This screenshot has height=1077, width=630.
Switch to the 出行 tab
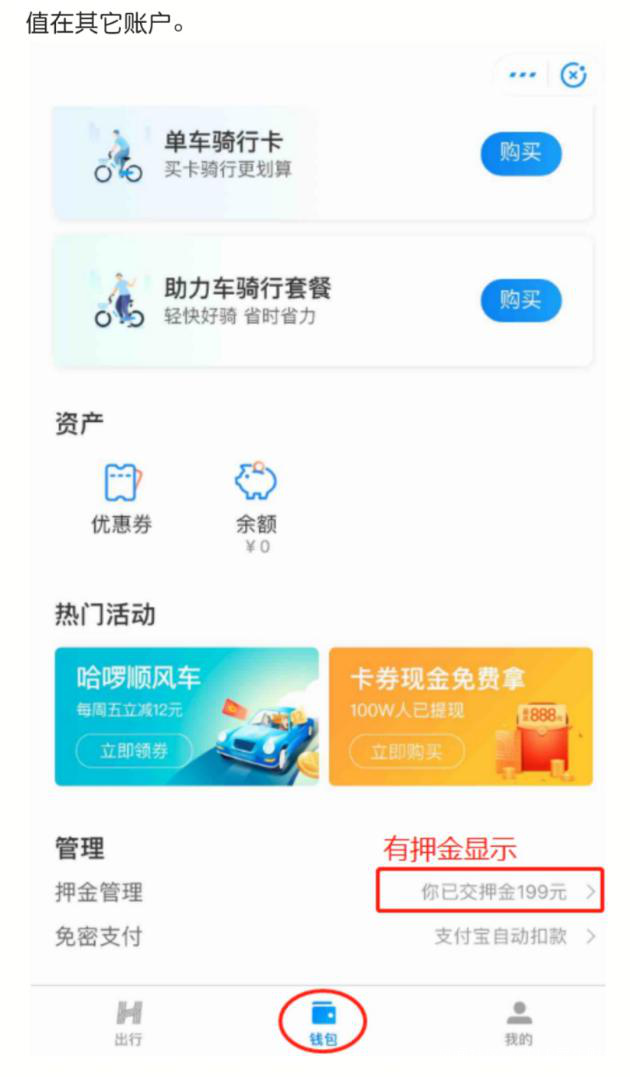pos(128,1022)
